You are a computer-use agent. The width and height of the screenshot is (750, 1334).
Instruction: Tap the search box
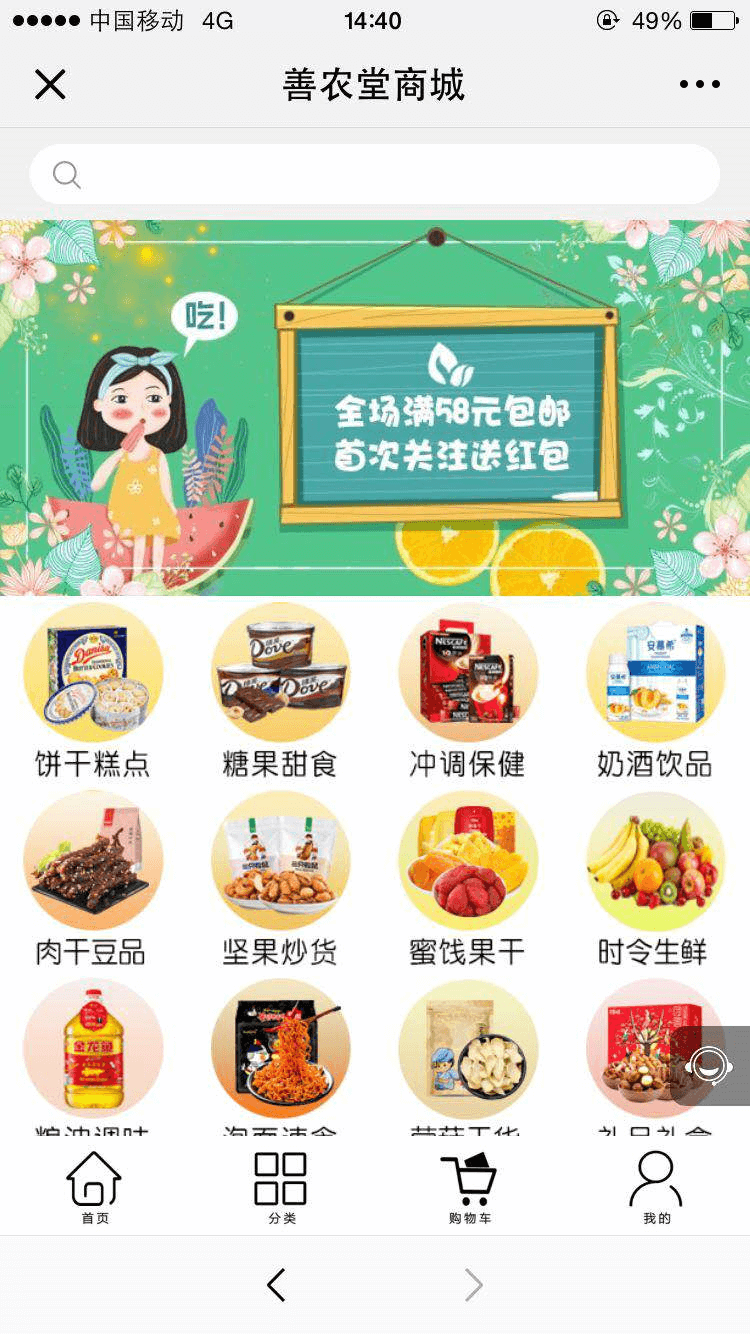click(375, 175)
